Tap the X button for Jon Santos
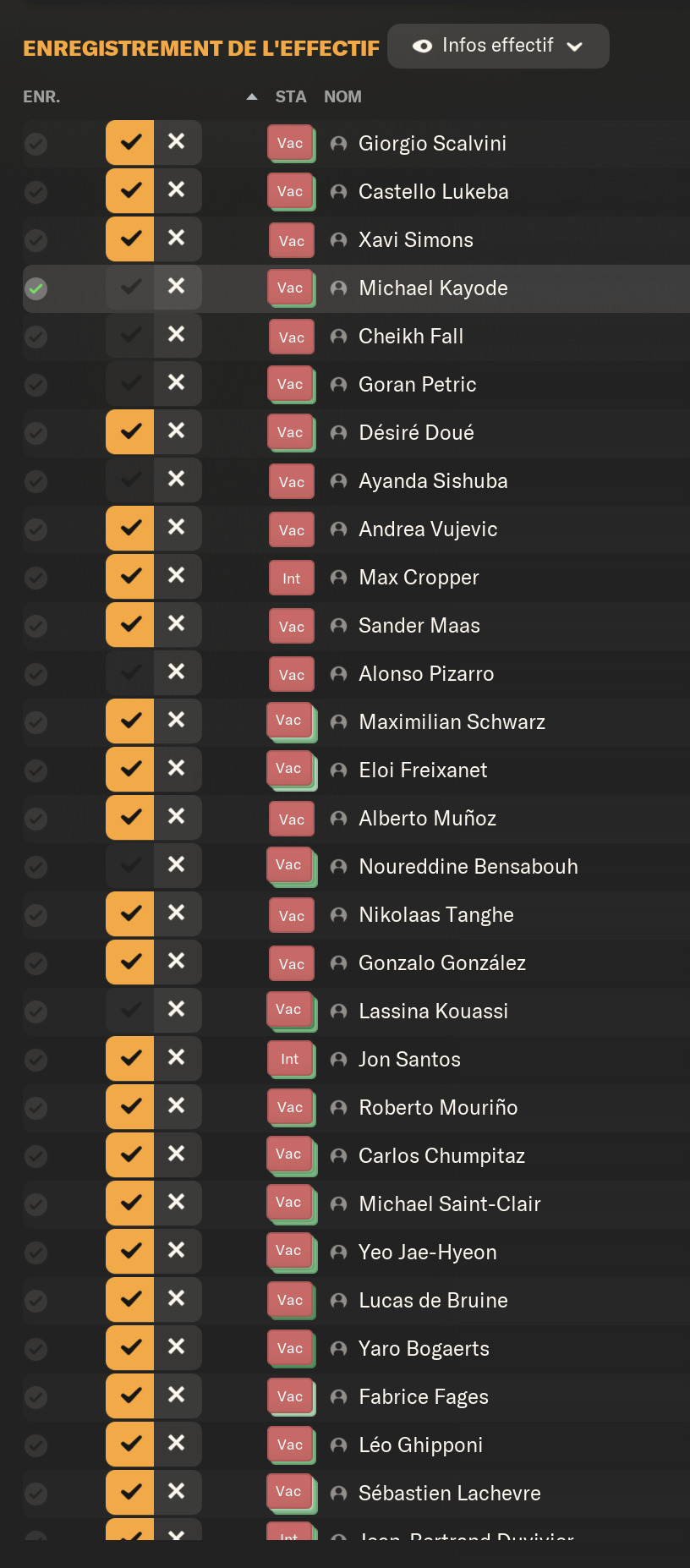 click(x=177, y=1058)
